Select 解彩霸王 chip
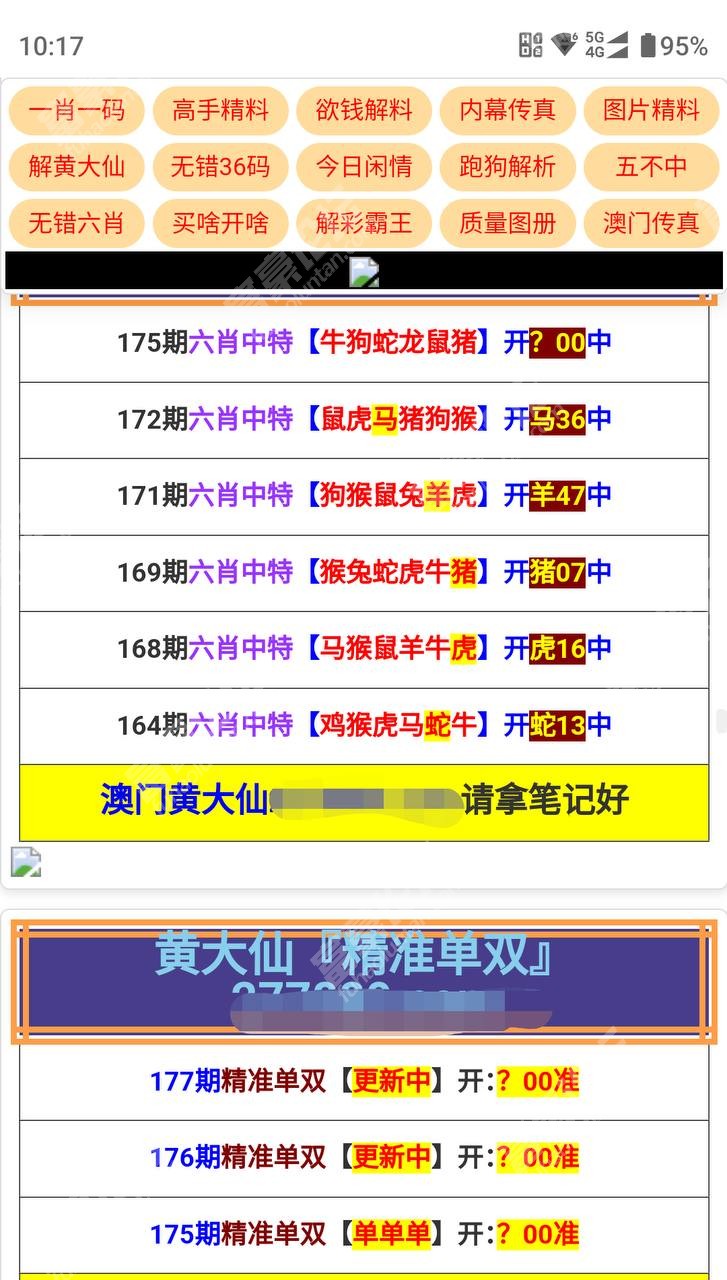Image resolution: width=727 pixels, height=1280 pixels. [364, 222]
